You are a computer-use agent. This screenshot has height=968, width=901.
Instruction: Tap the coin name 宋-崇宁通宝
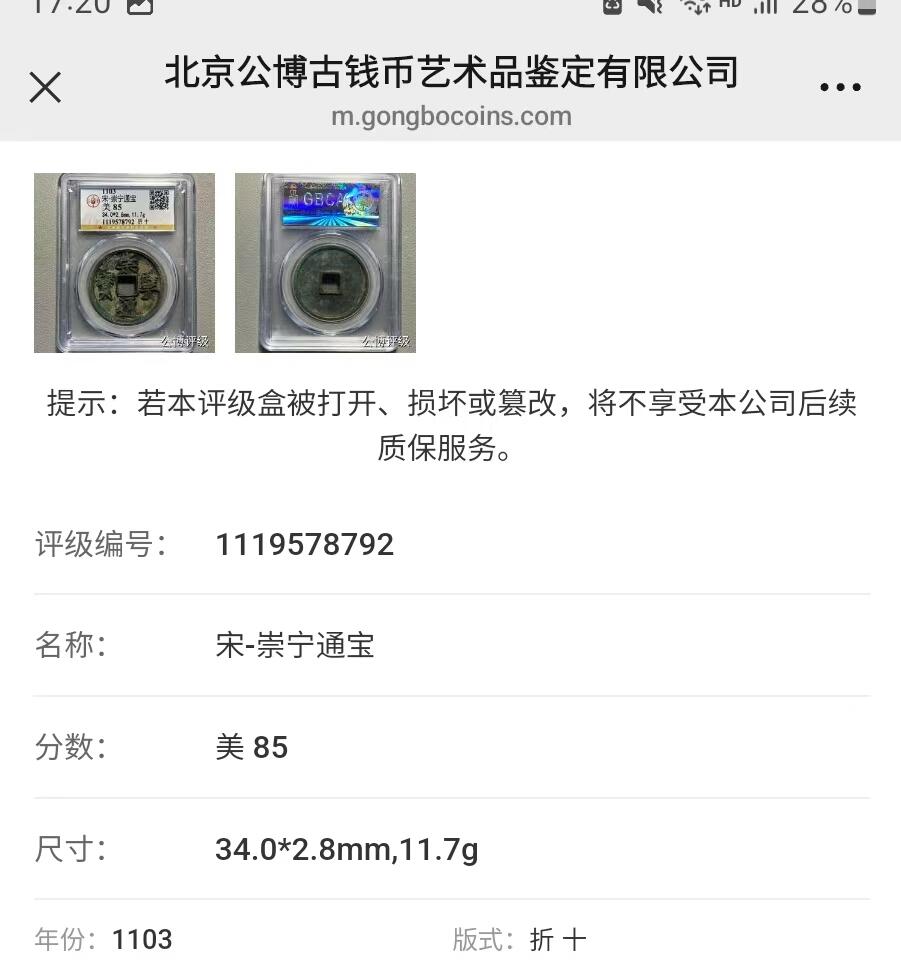point(295,646)
